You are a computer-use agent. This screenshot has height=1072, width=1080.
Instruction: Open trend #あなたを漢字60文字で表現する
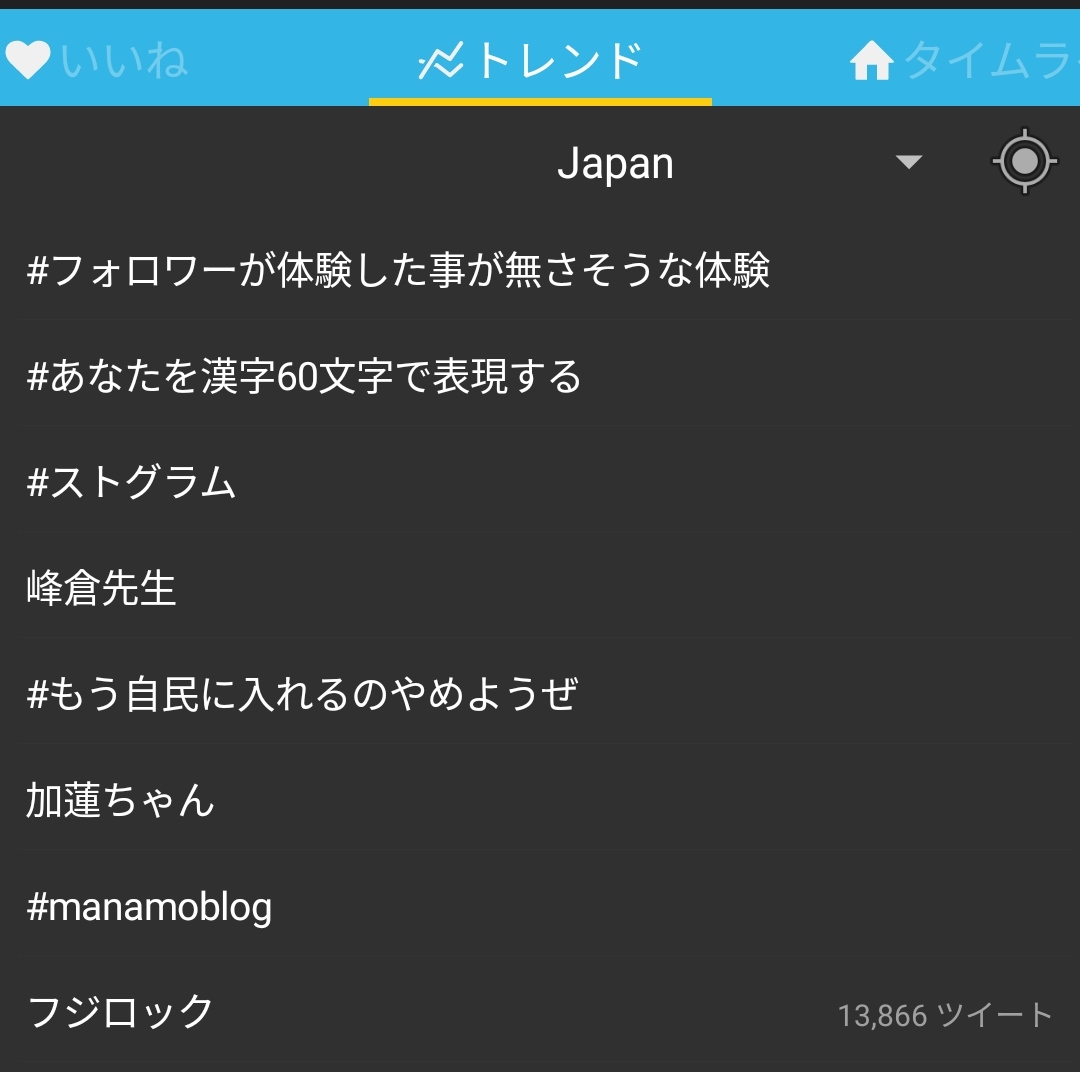tap(304, 377)
